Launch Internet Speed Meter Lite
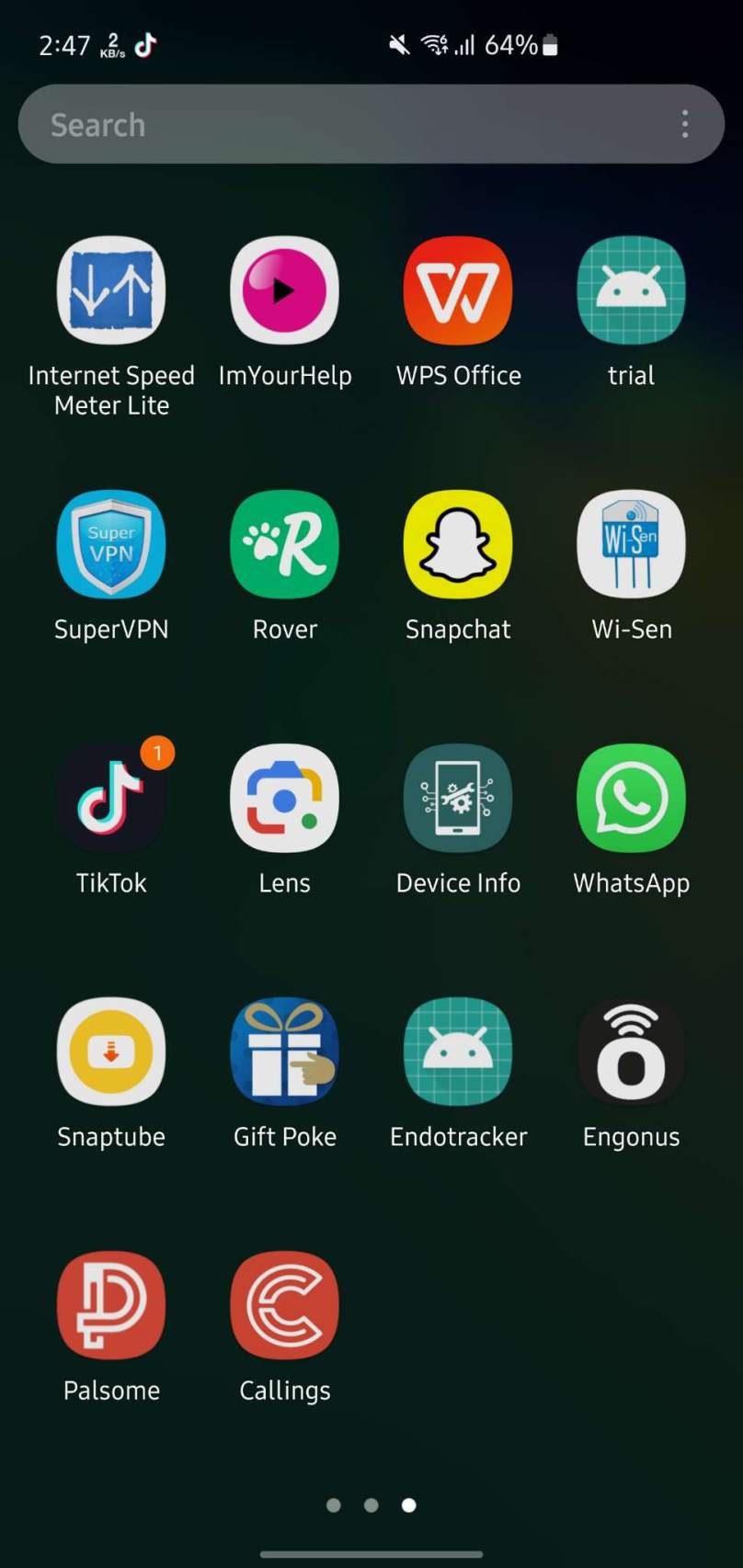 point(111,290)
